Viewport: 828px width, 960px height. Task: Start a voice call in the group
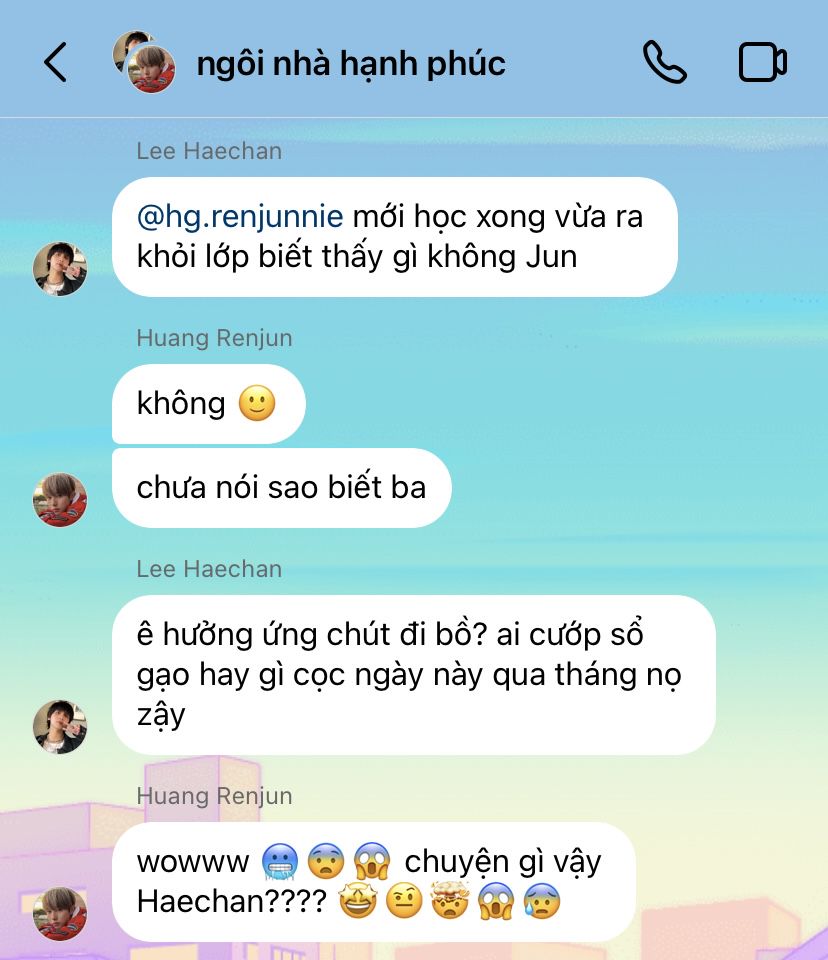click(x=664, y=63)
